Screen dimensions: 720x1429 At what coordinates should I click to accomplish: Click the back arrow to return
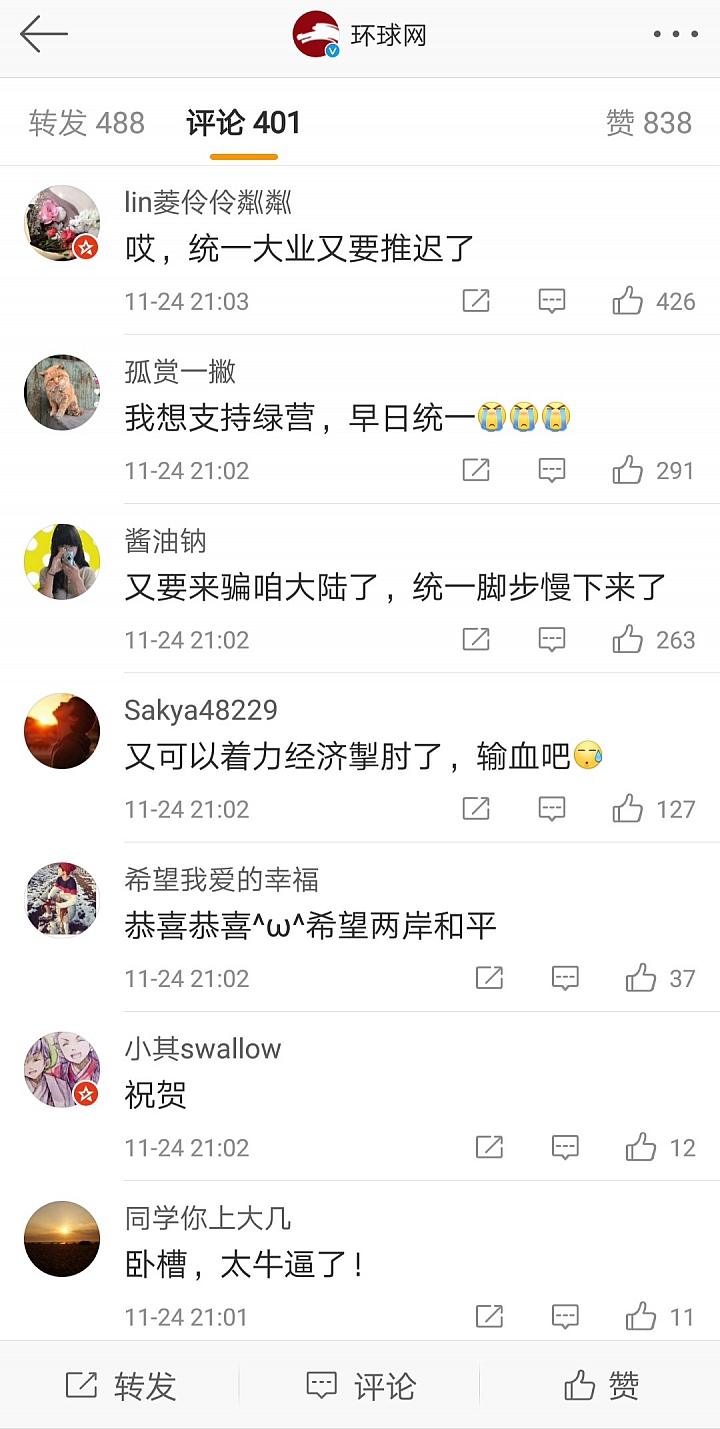(45, 33)
